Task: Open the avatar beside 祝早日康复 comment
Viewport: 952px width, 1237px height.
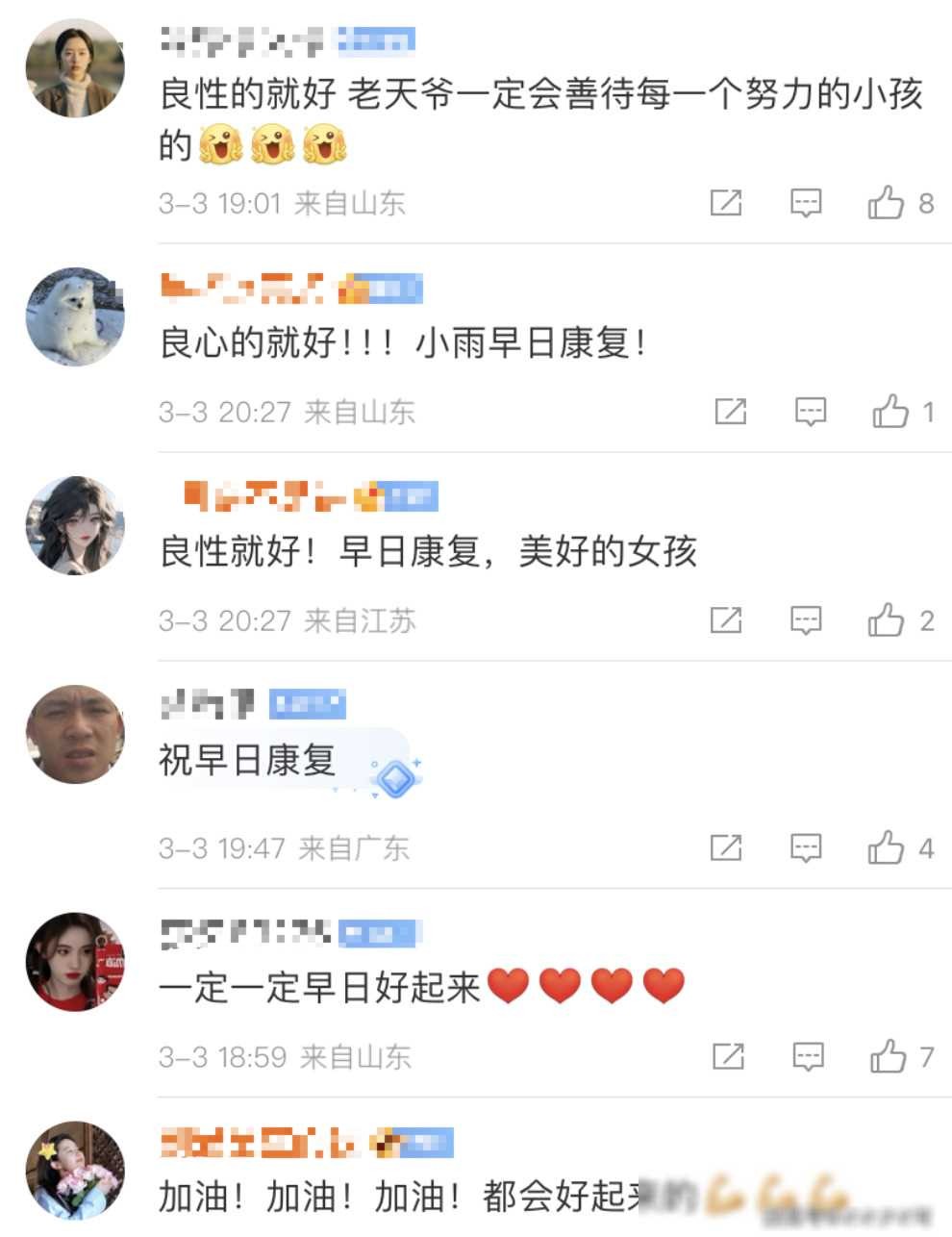Action: 75,734
